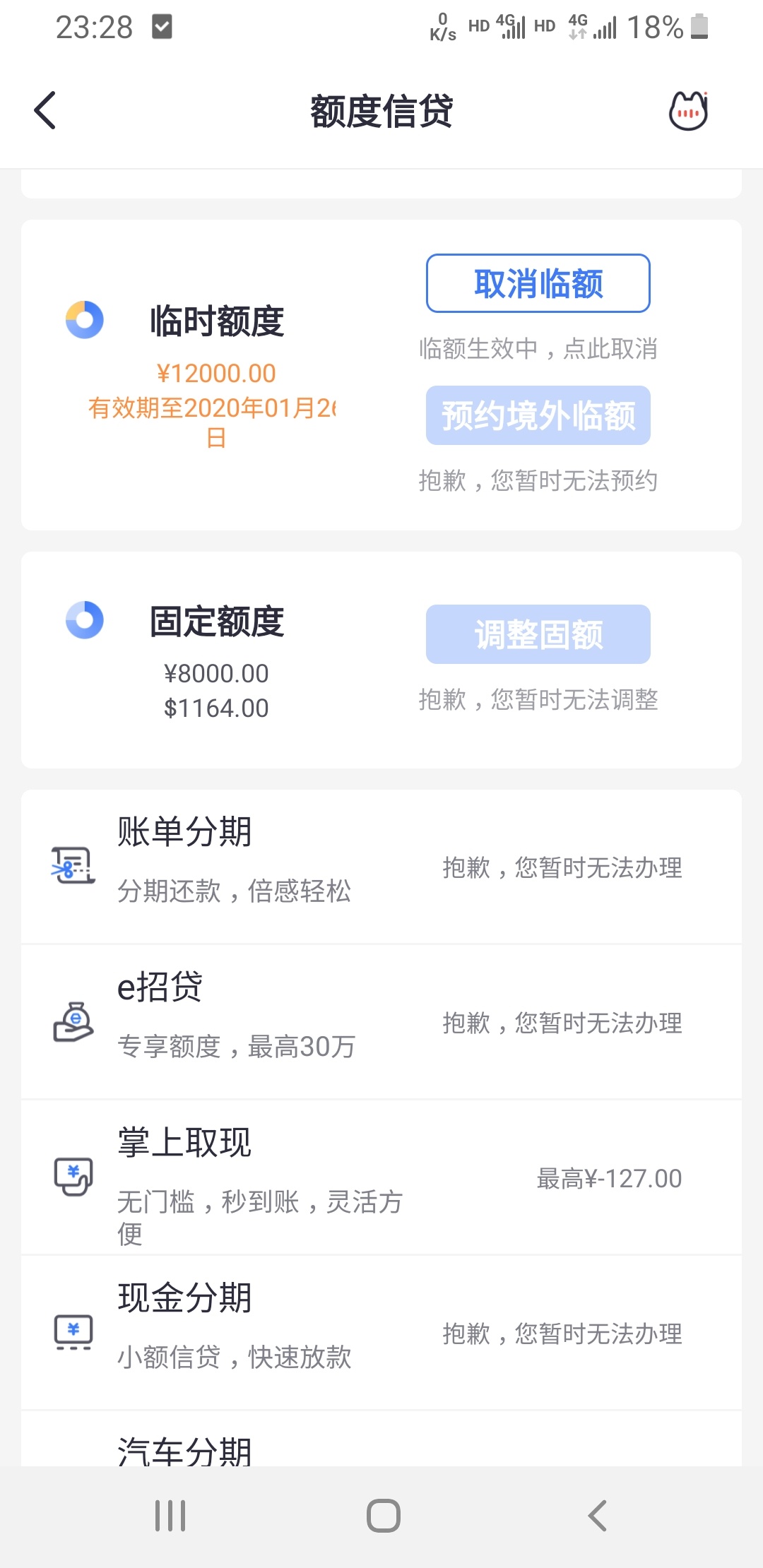This screenshot has width=763, height=1568.
Task: Open the 账单分期 row
Action: coord(381,867)
